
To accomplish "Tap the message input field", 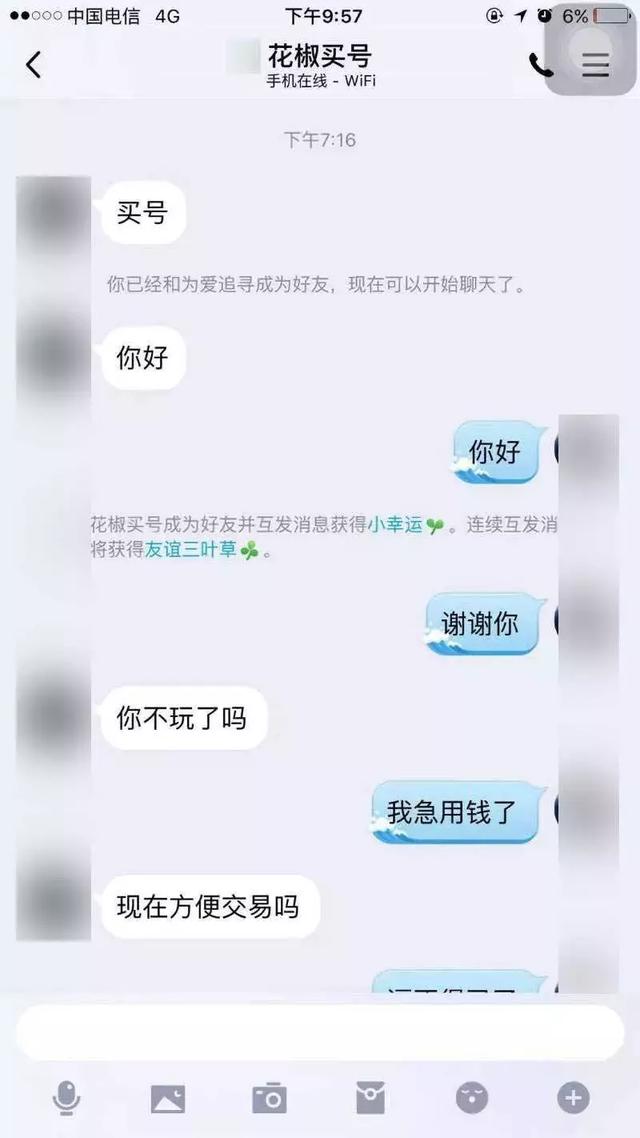I will (320, 1033).
